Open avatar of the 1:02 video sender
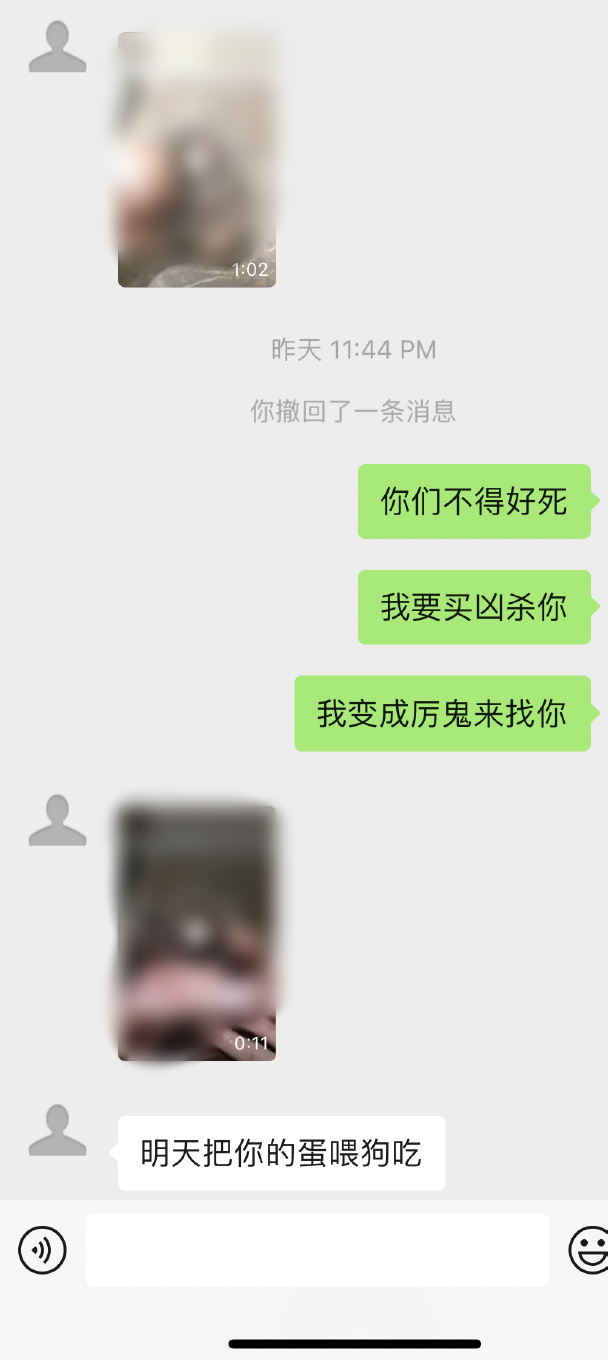616x1360 pixels. 58,48
